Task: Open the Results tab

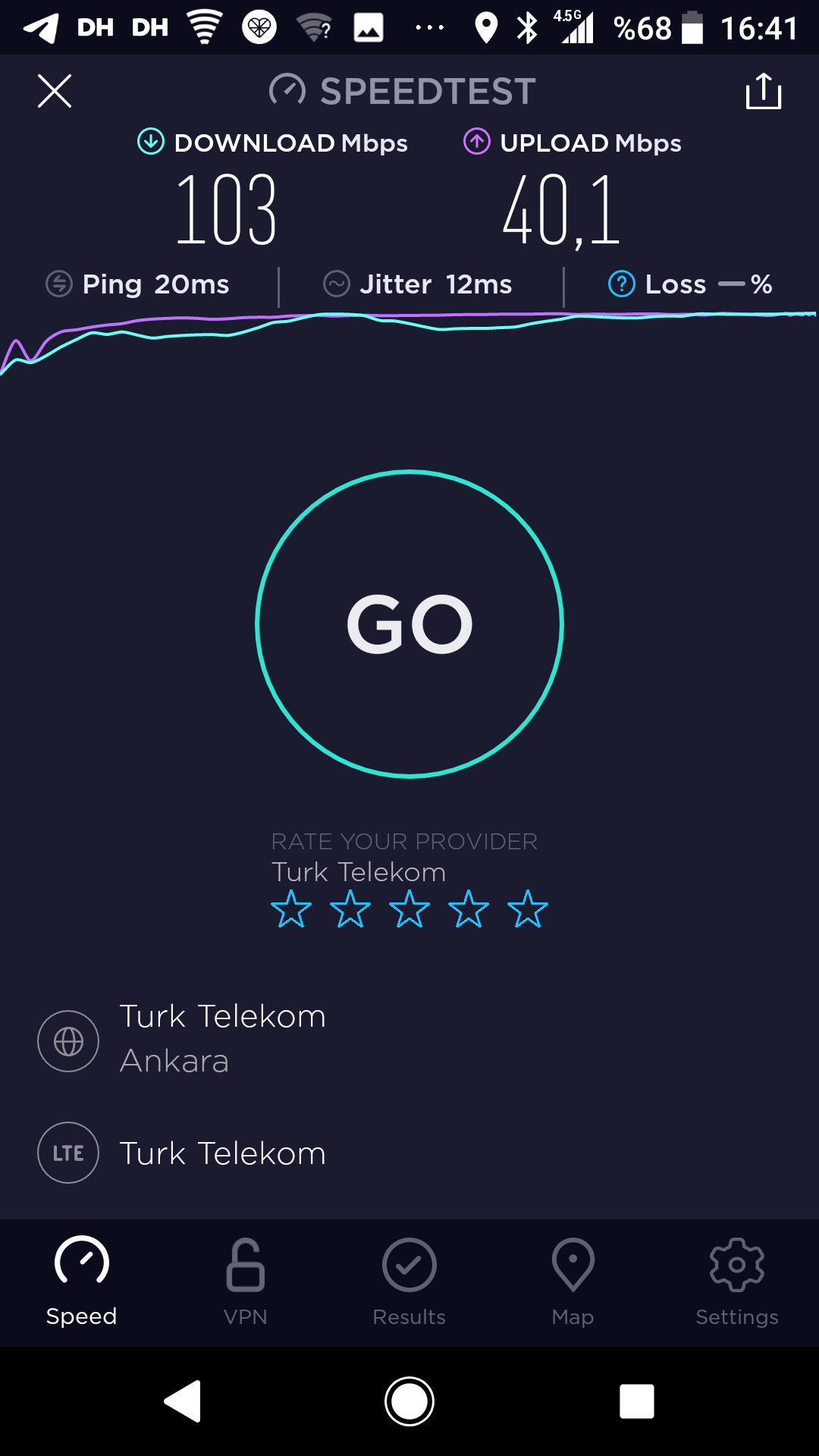Action: pos(409,1282)
